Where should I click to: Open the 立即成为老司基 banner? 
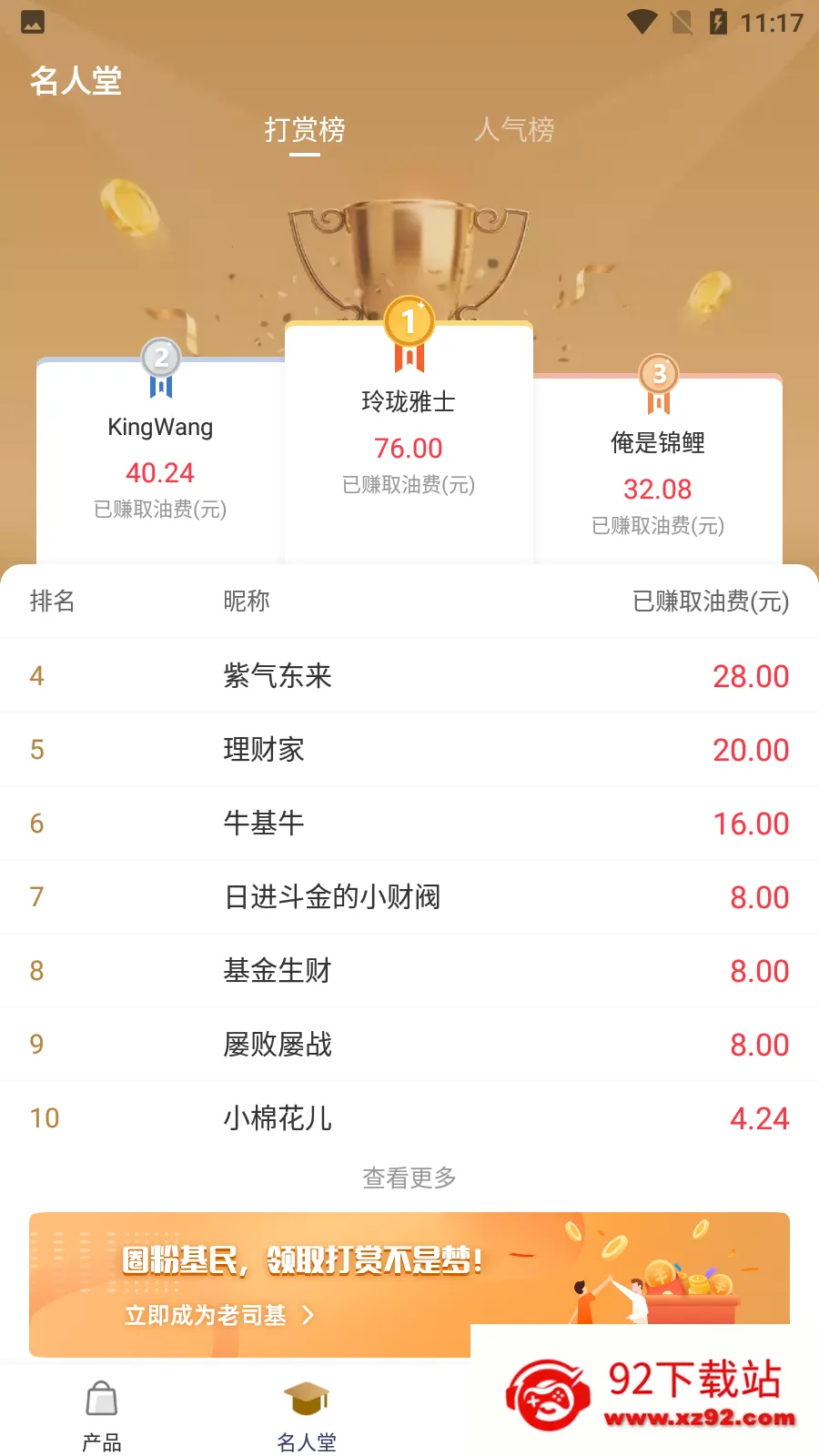click(409, 1284)
